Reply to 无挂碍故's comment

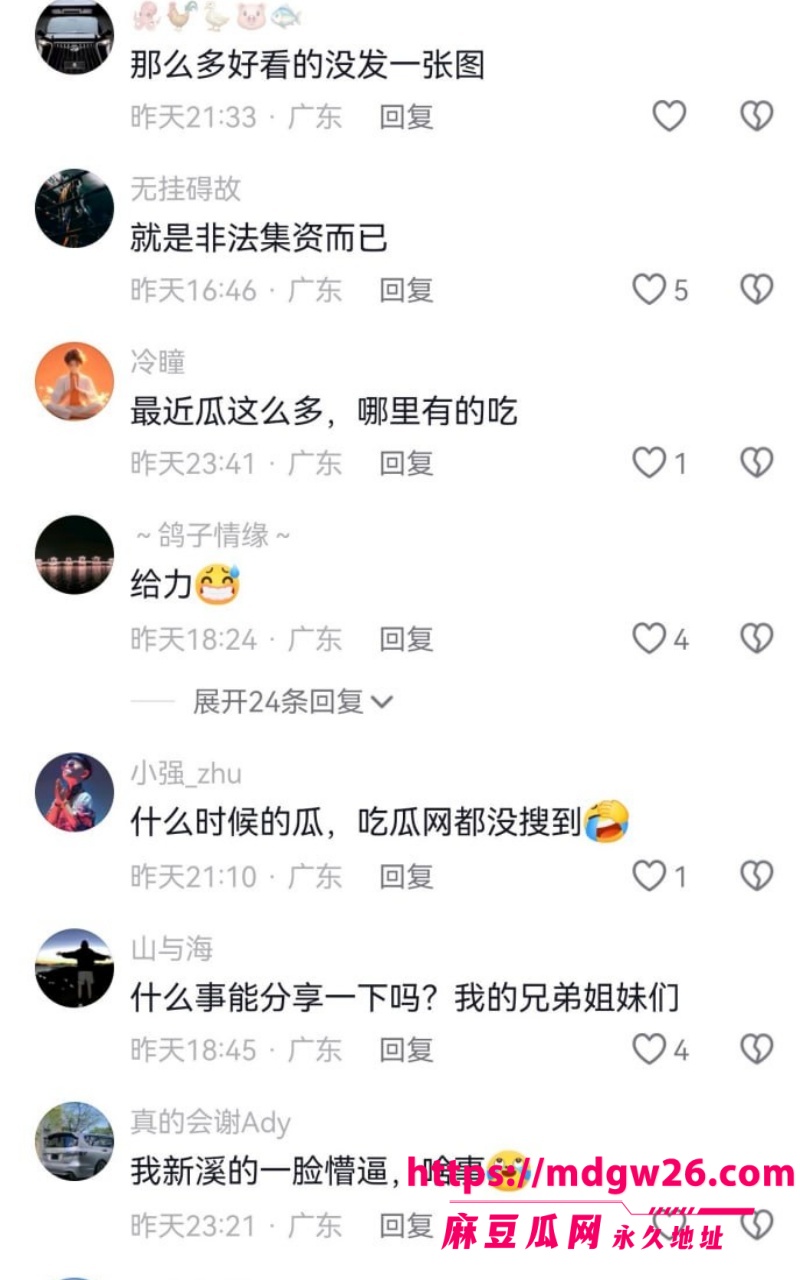coord(406,290)
